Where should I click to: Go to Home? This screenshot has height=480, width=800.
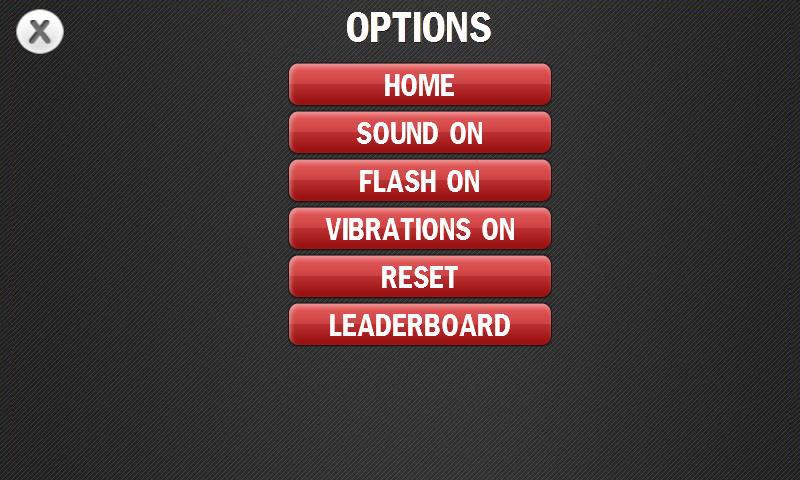(x=420, y=85)
